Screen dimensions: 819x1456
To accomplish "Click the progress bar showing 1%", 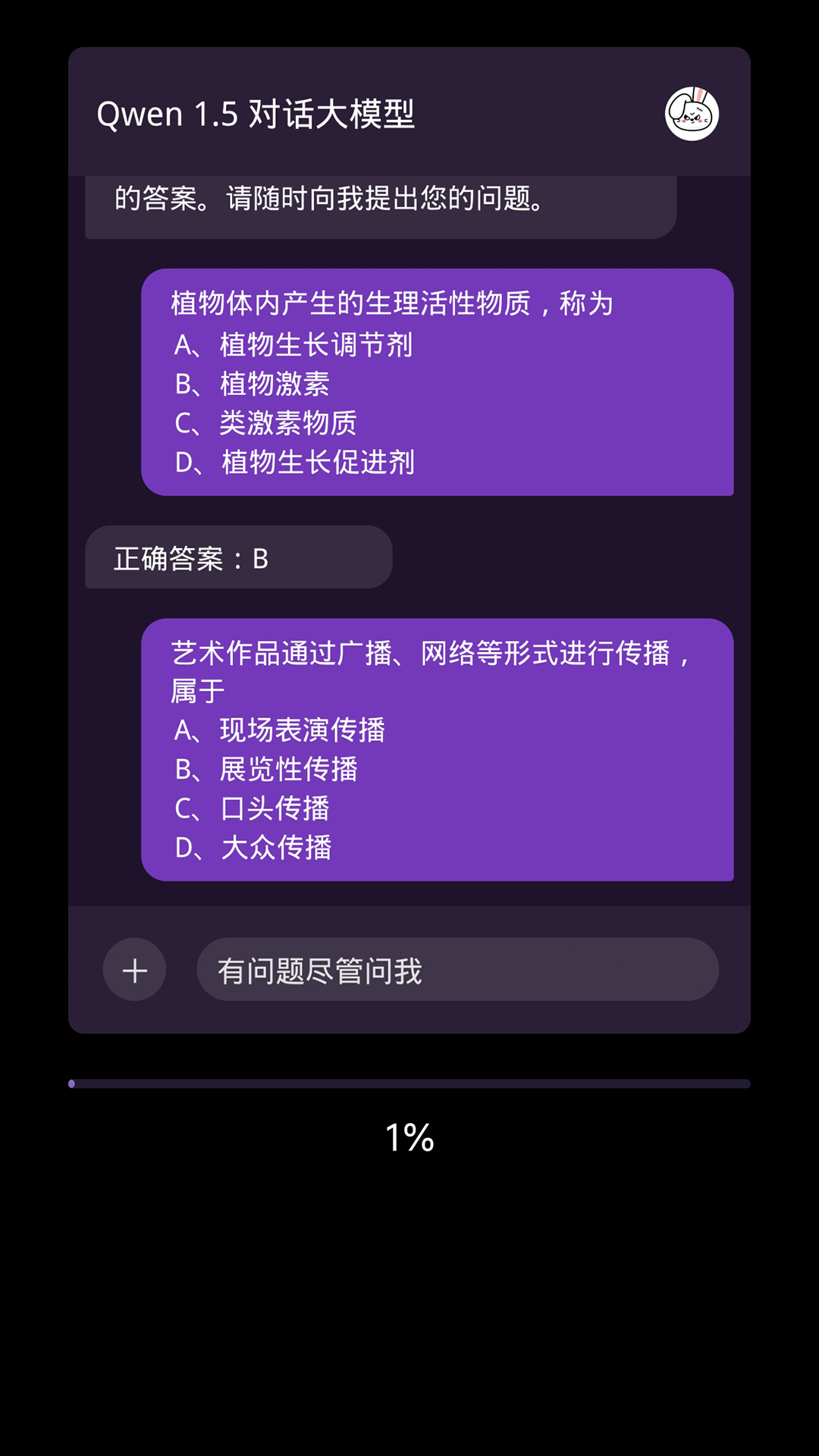I will (409, 1083).
